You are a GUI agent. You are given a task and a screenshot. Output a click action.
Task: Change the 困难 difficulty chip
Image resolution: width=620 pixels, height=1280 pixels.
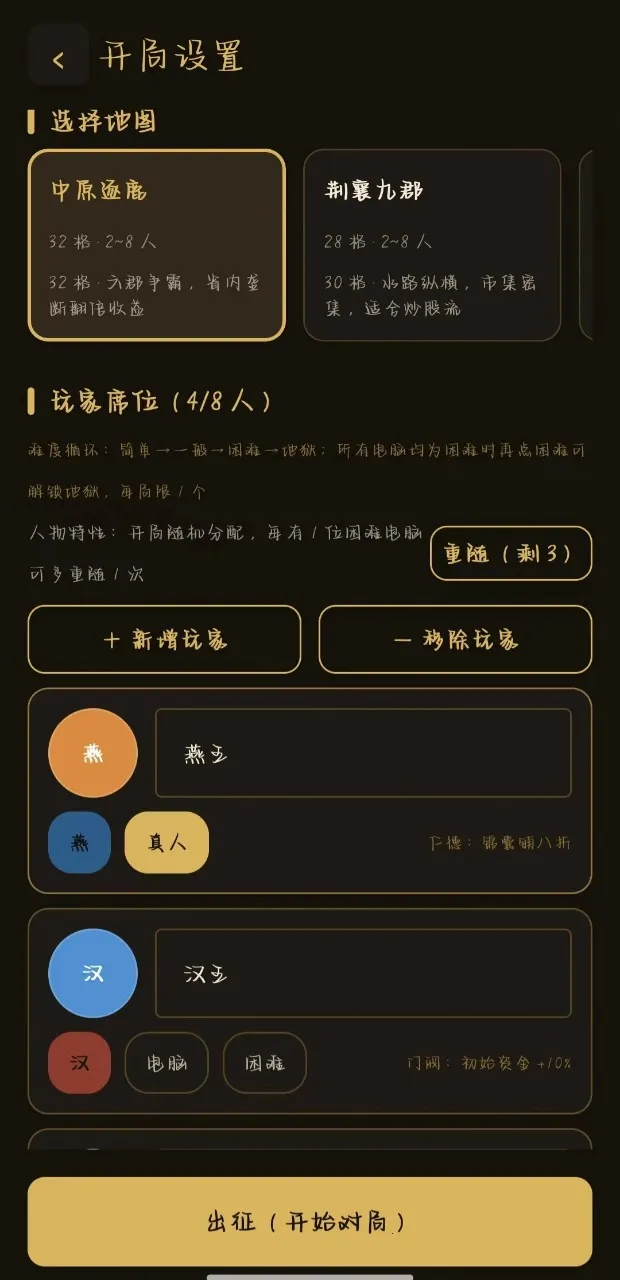[x=265, y=1063]
